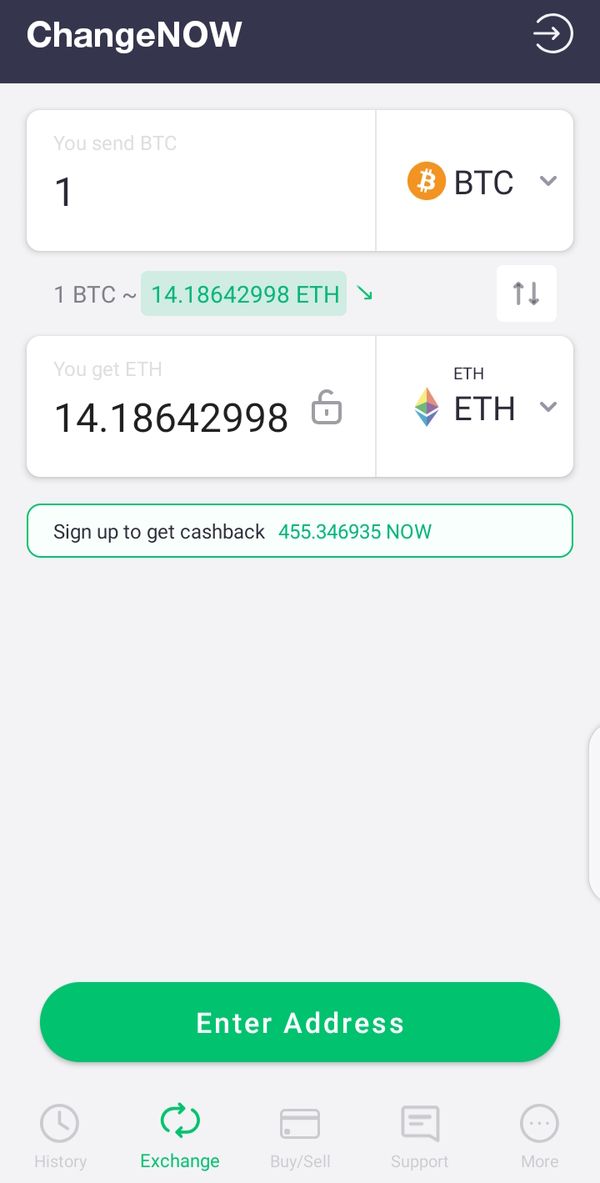The height and width of the screenshot is (1183, 600).
Task: Tap the login icon in the header
Action: pos(552,34)
